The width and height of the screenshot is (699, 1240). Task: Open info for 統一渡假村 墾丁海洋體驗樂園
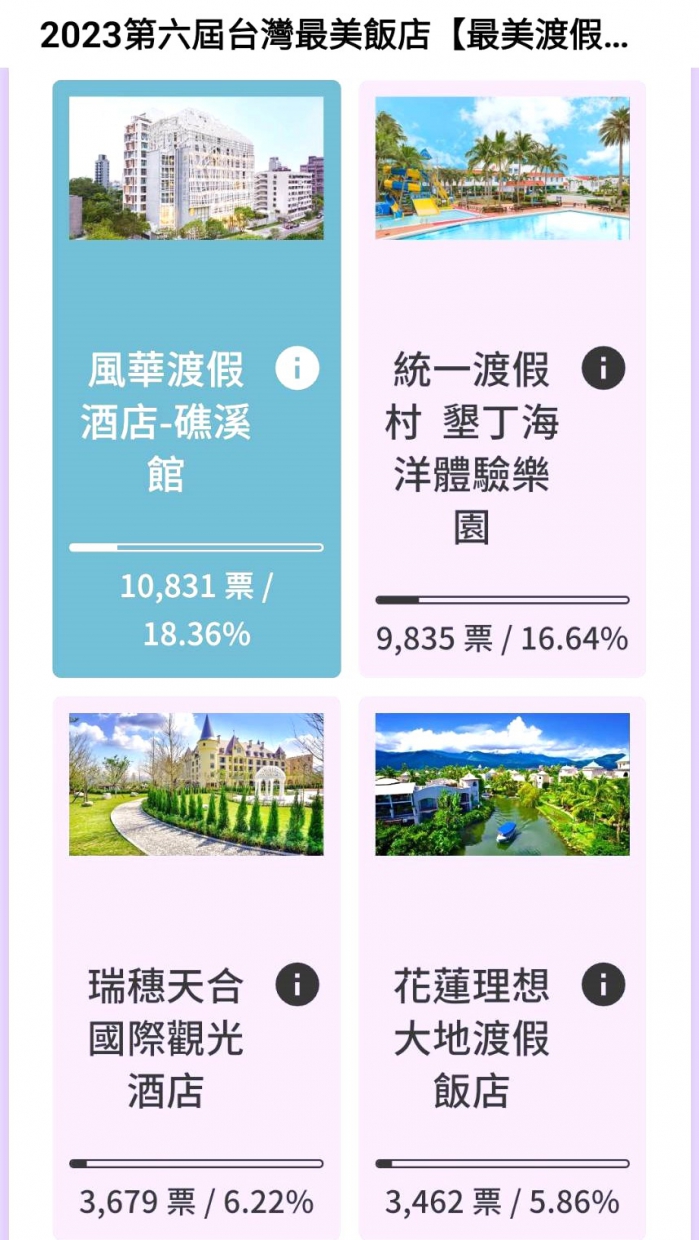pyautogui.click(x=603, y=369)
